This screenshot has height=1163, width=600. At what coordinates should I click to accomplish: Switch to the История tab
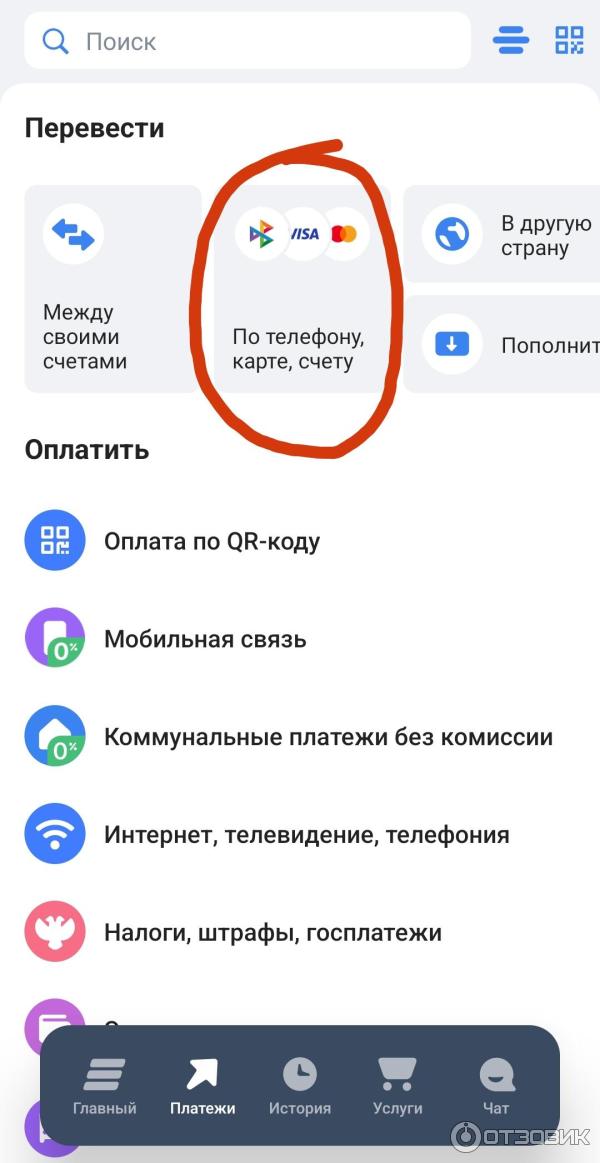click(300, 1086)
